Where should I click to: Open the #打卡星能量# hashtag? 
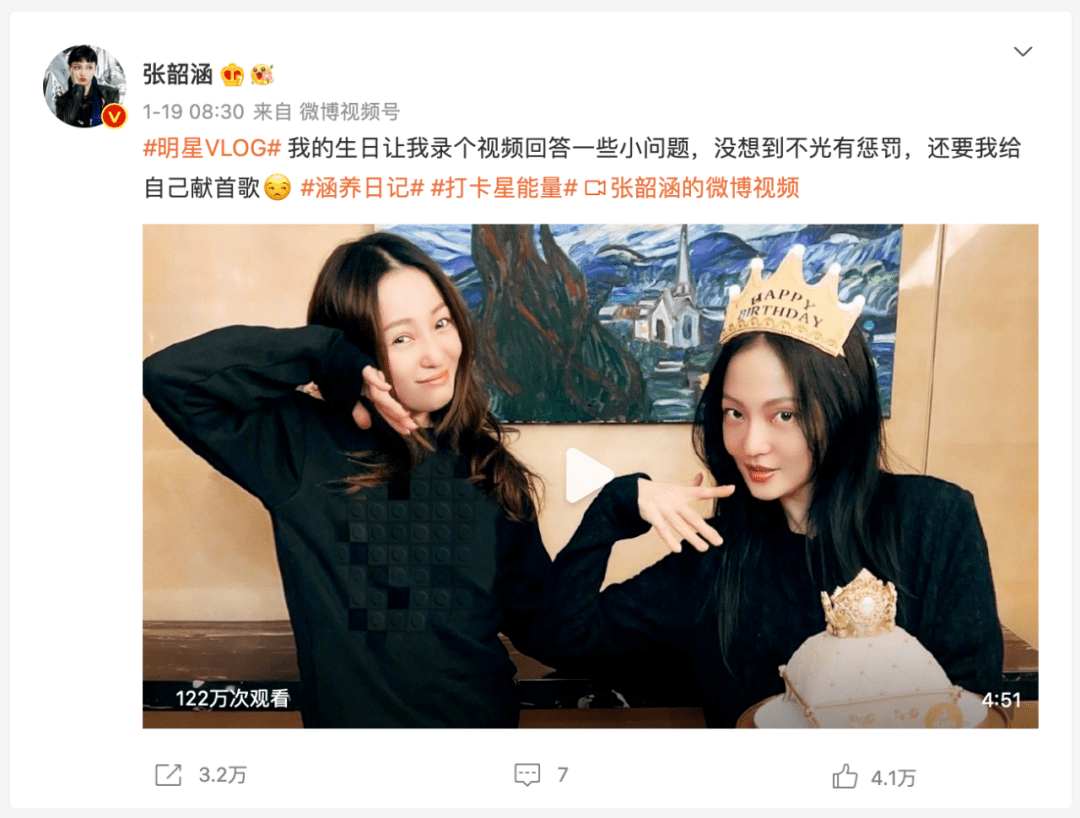point(504,187)
